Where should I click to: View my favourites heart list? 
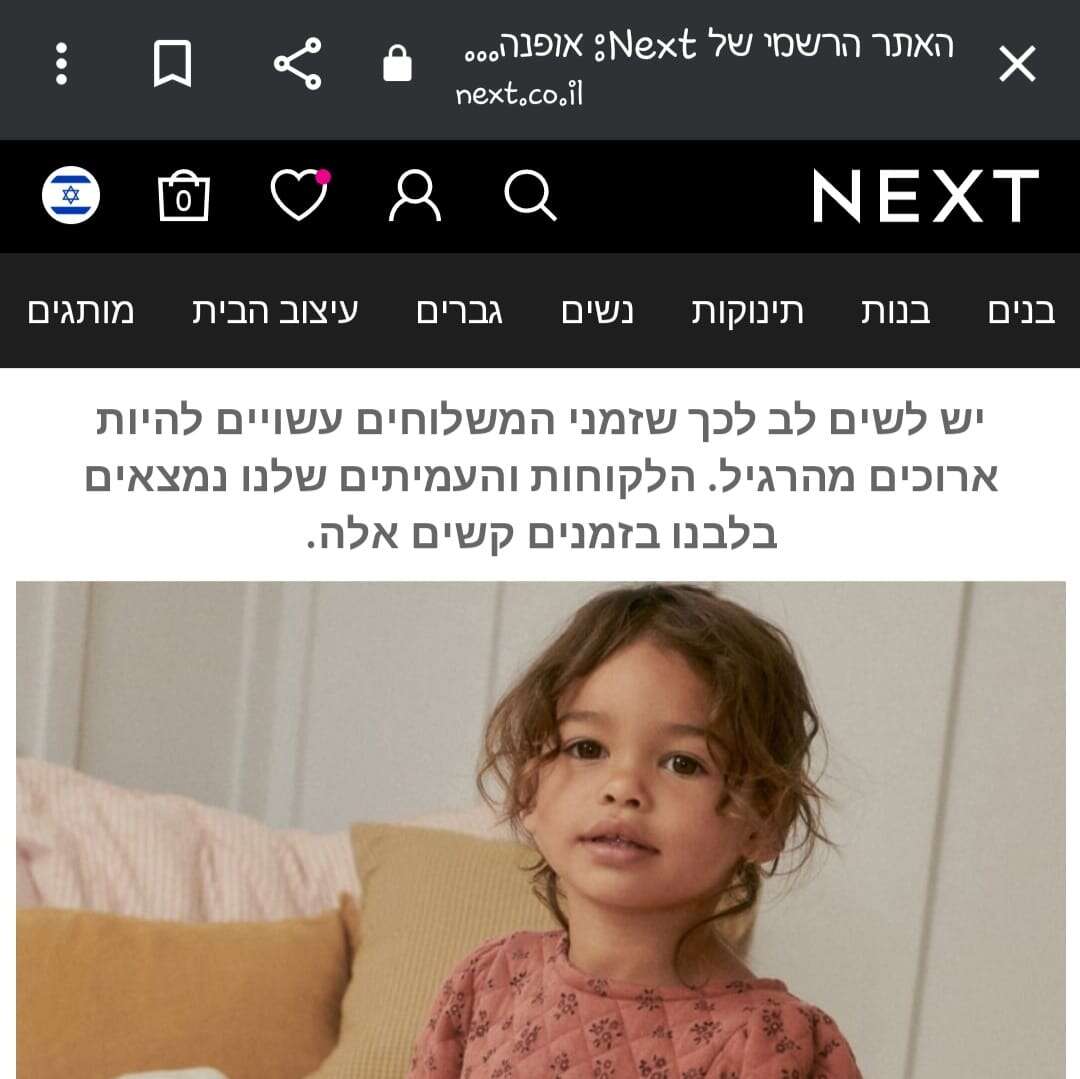[300, 195]
